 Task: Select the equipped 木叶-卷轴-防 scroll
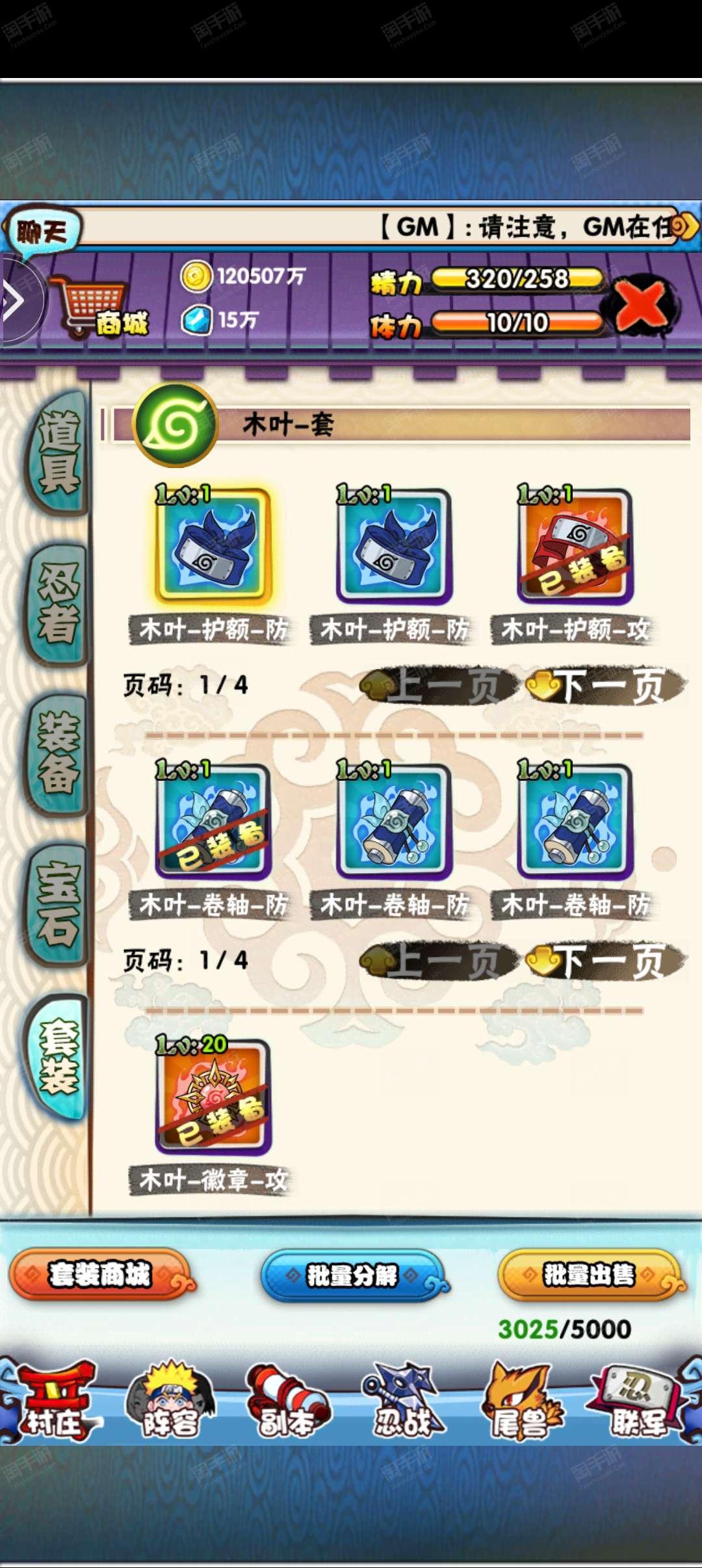213,822
